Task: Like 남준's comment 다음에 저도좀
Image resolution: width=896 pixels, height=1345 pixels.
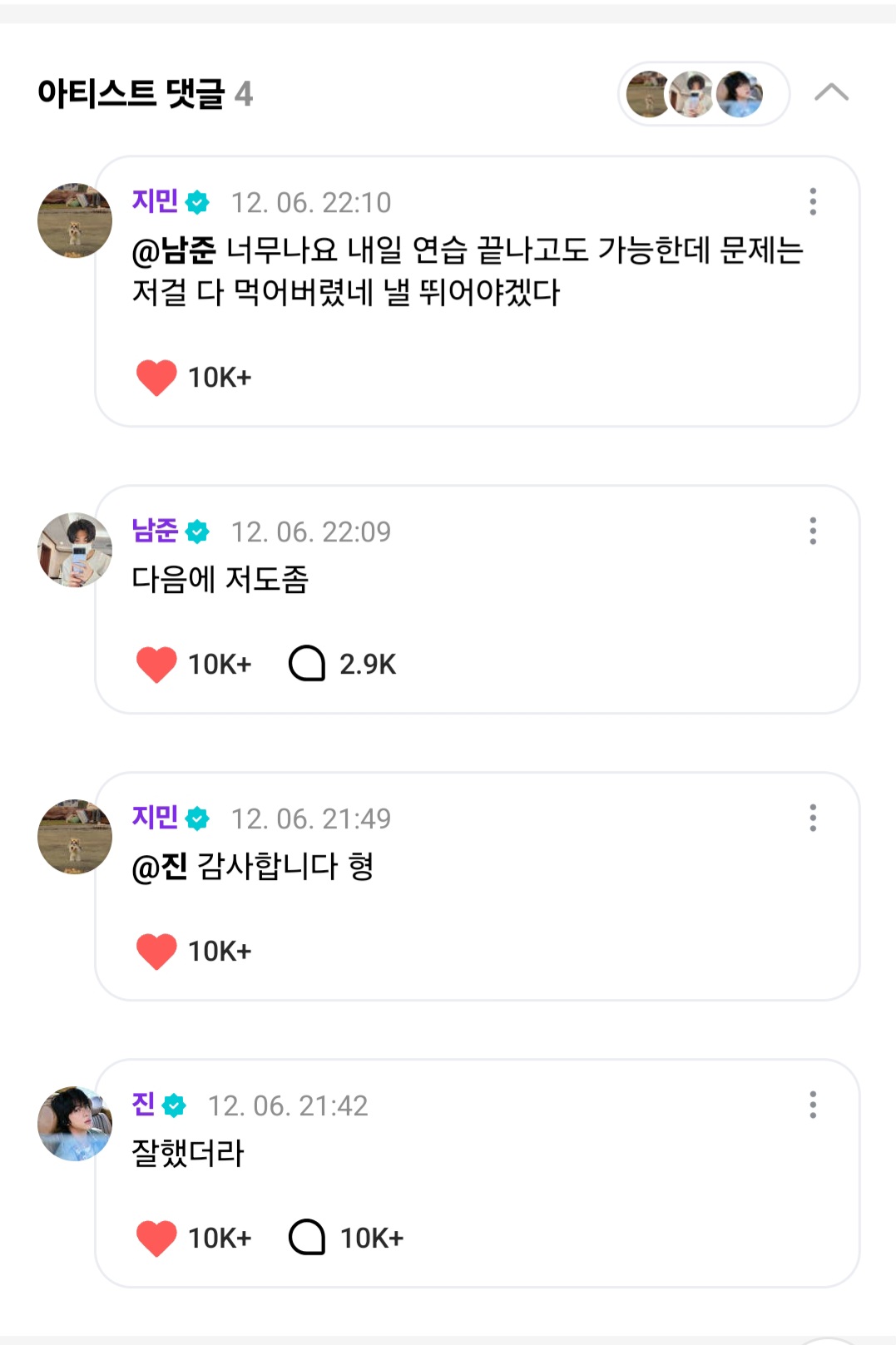Action: coord(156,665)
